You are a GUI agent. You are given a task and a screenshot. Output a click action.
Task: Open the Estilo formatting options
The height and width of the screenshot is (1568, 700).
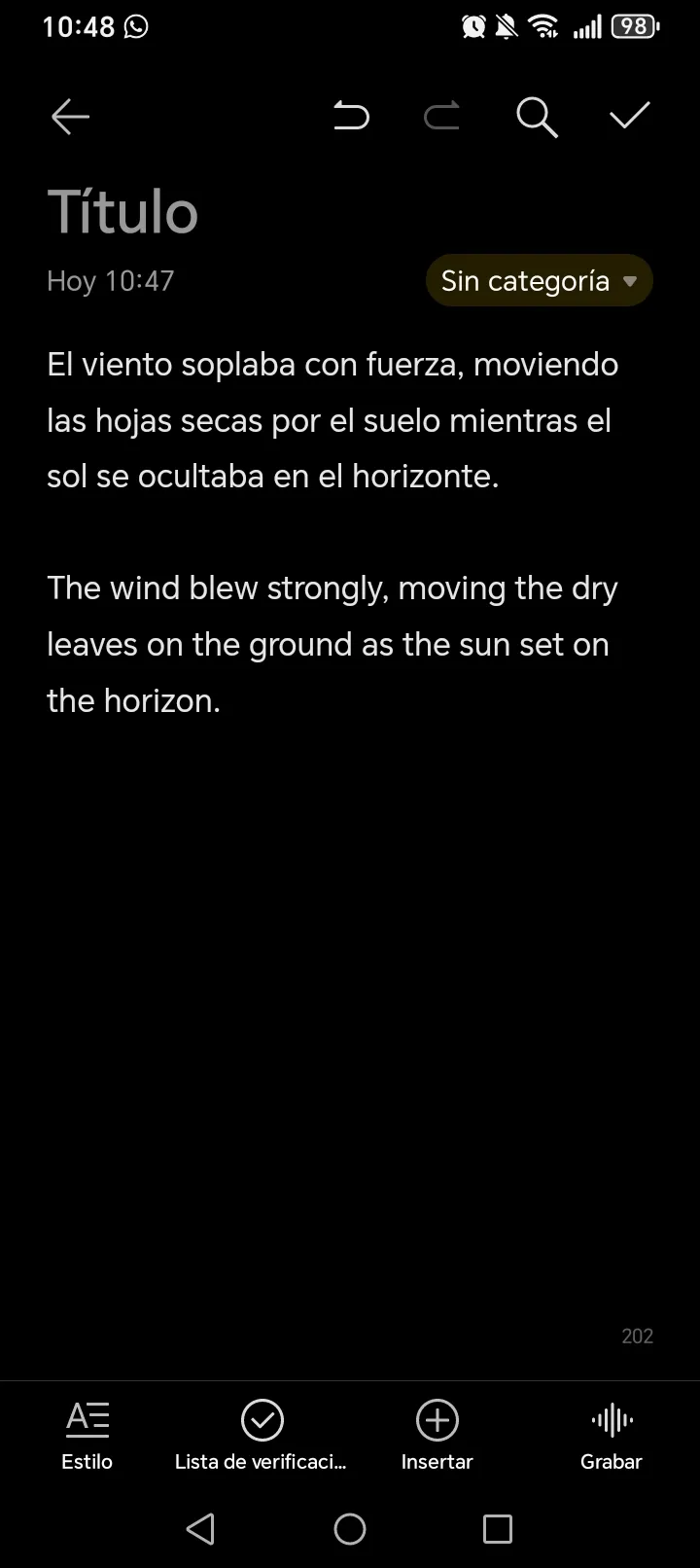pyautogui.click(x=87, y=1434)
